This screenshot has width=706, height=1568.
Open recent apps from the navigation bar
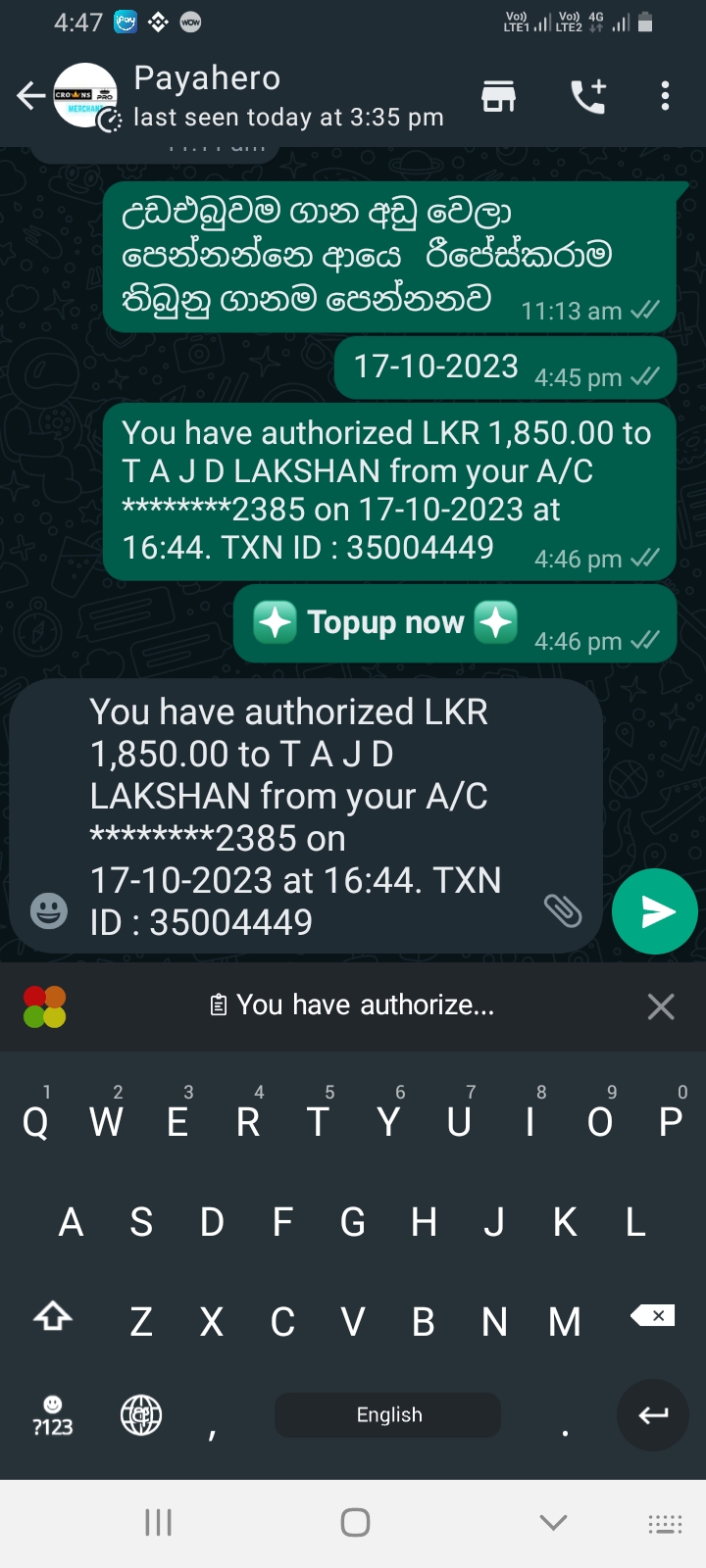click(x=158, y=1522)
